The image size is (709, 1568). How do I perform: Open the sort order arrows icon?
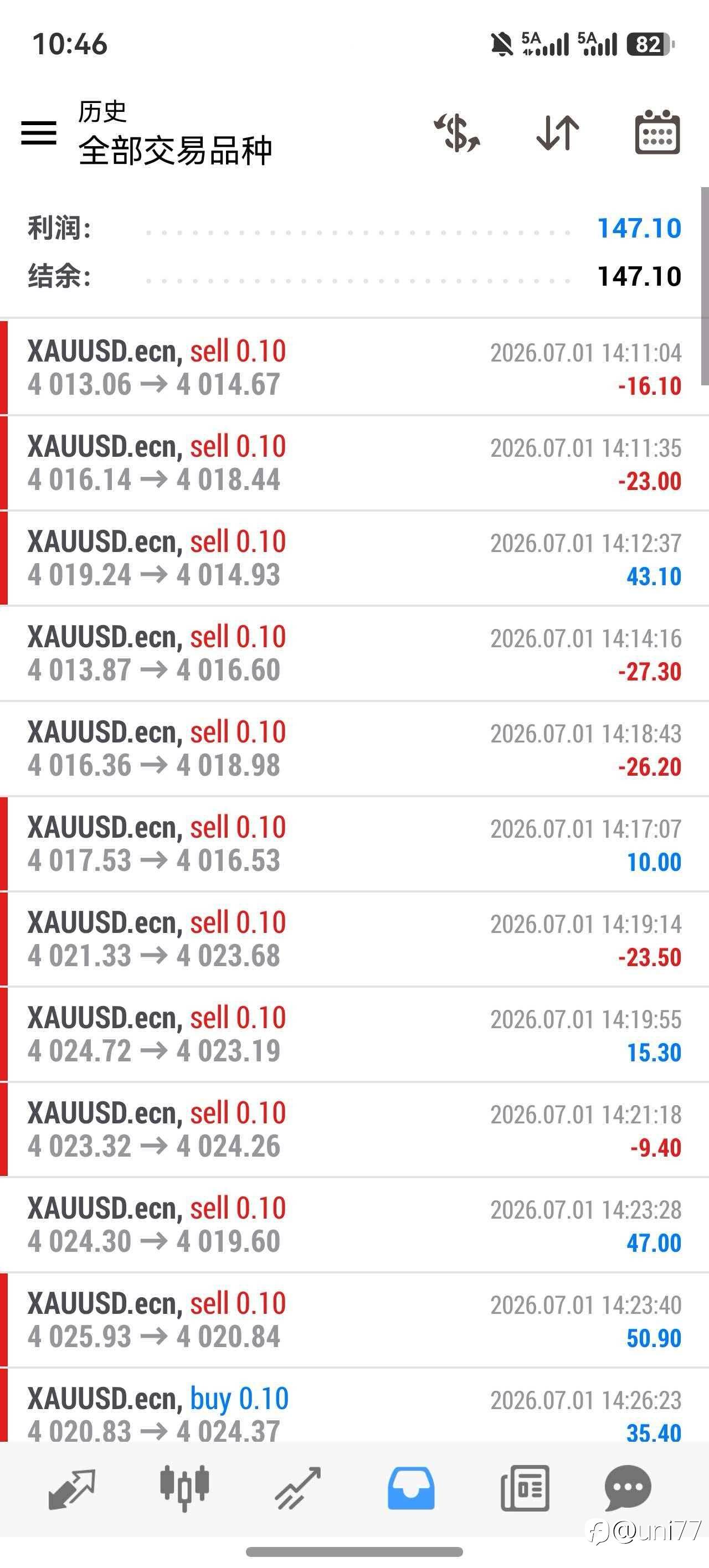click(557, 132)
